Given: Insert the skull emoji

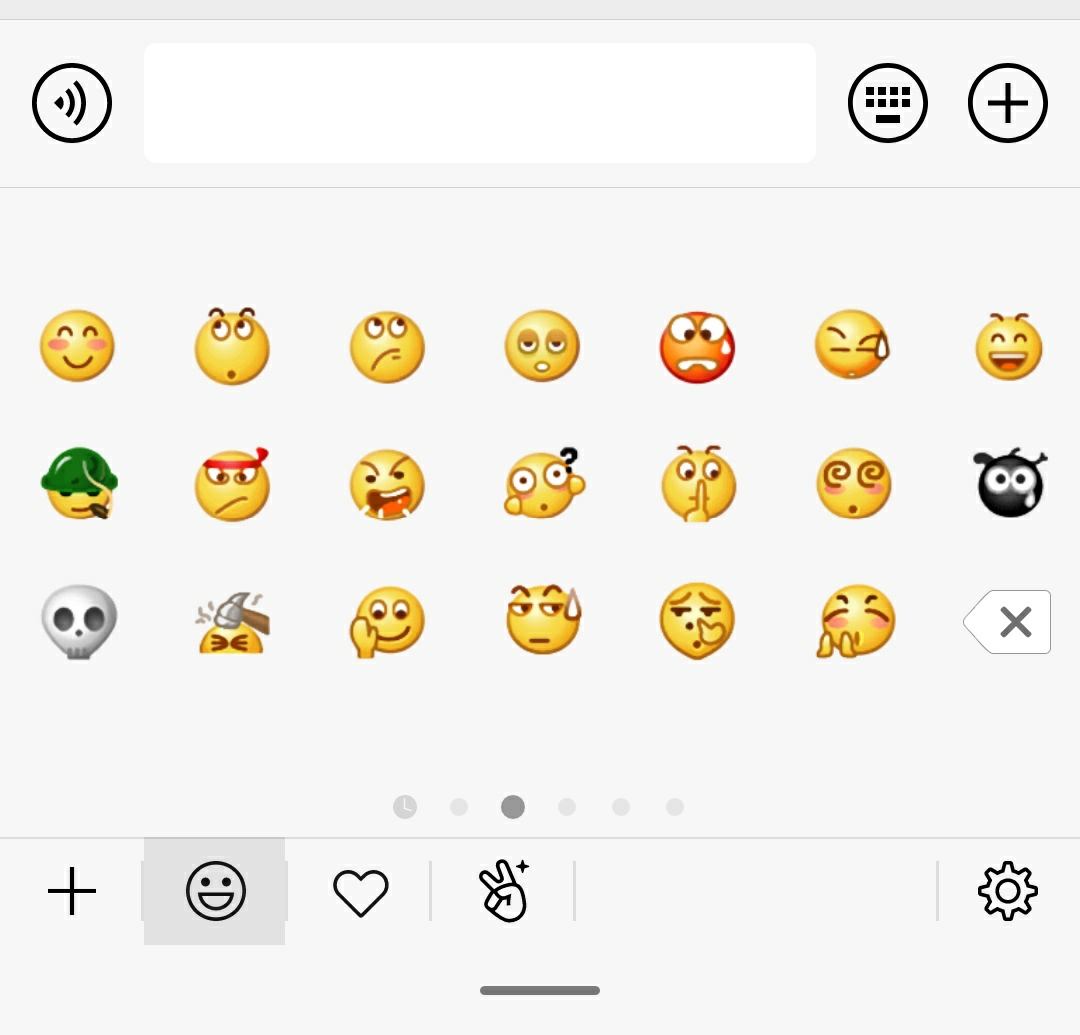Looking at the screenshot, I should point(79,622).
